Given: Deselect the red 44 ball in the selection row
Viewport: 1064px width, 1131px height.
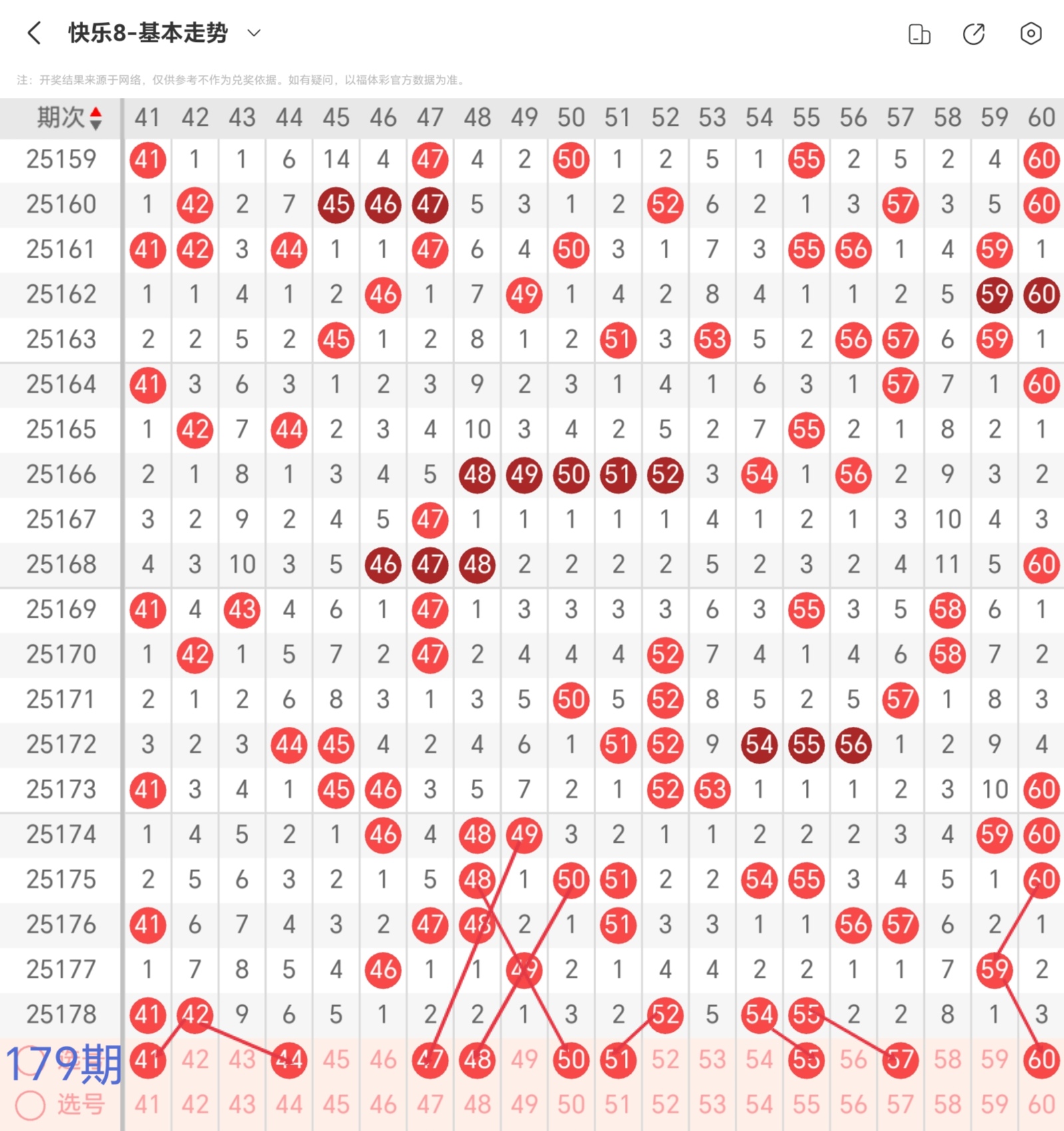Looking at the screenshot, I should [289, 1059].
